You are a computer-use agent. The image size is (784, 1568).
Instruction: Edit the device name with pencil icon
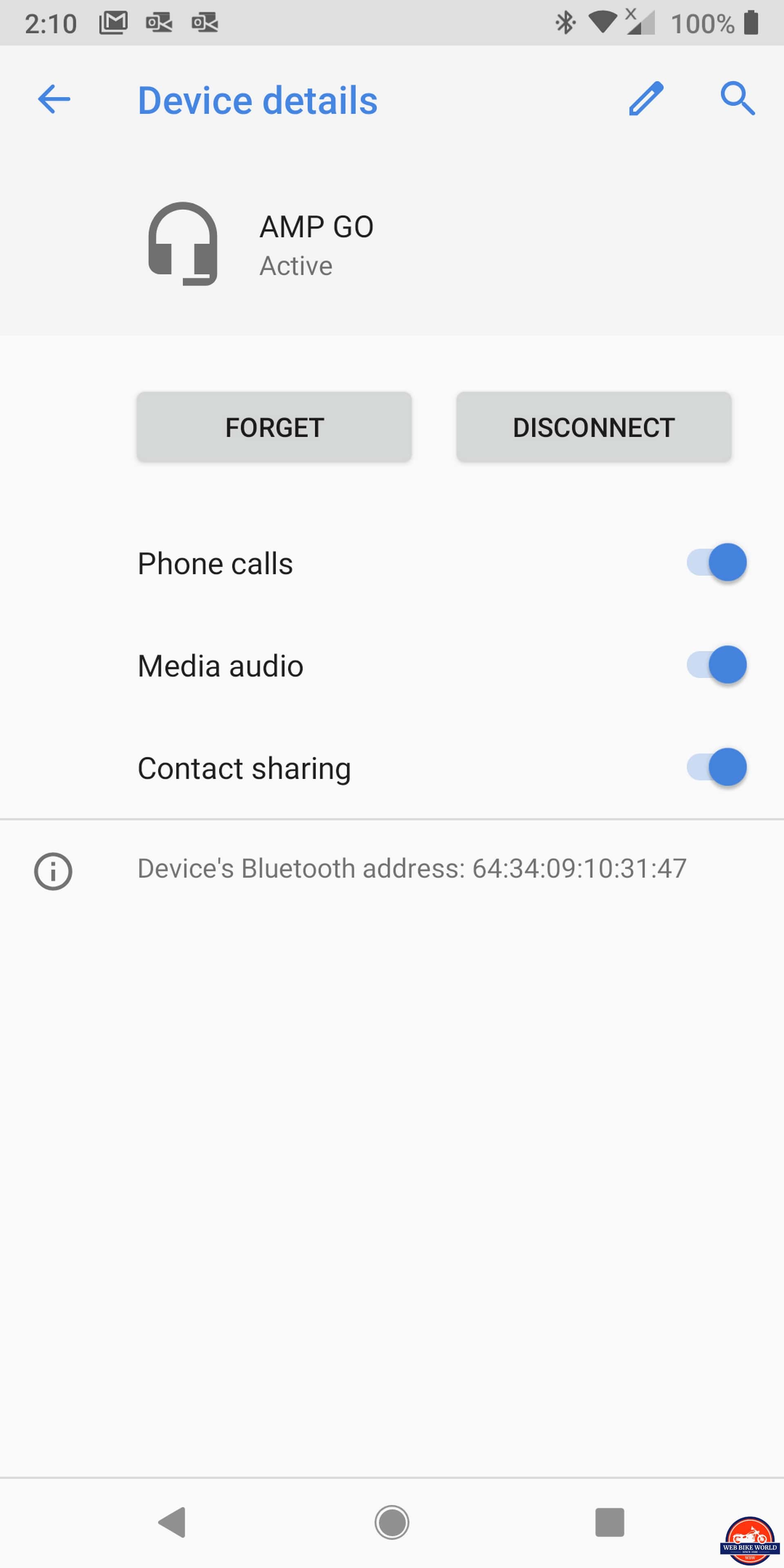point(646,98)
